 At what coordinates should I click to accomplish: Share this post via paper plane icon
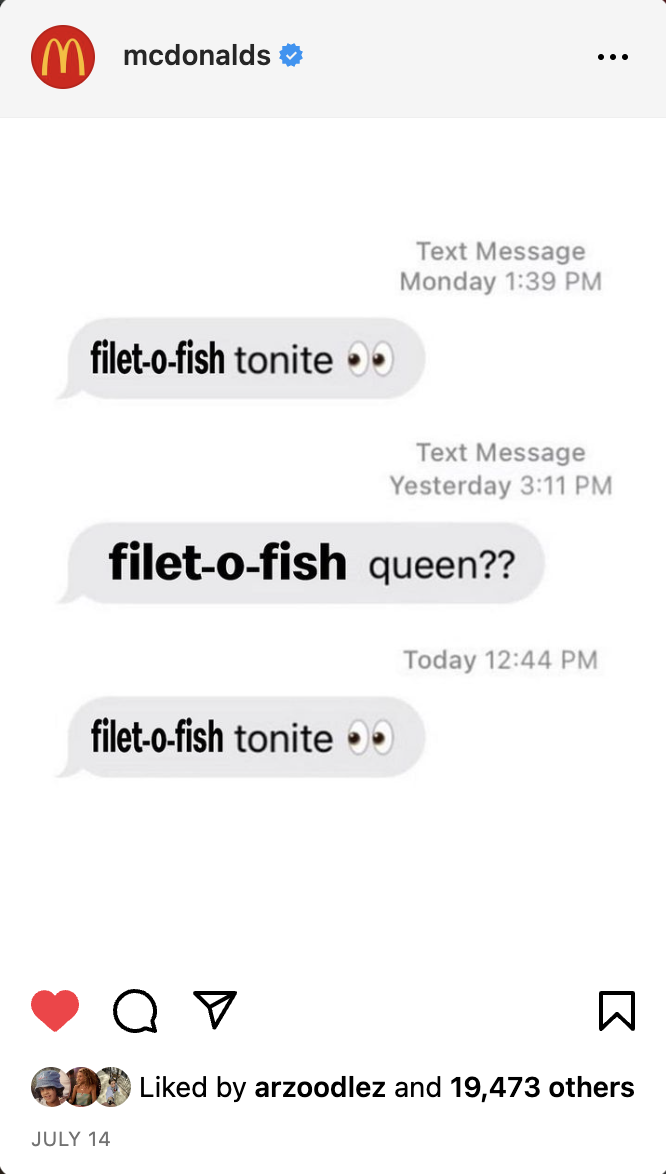click(214, 1009)
